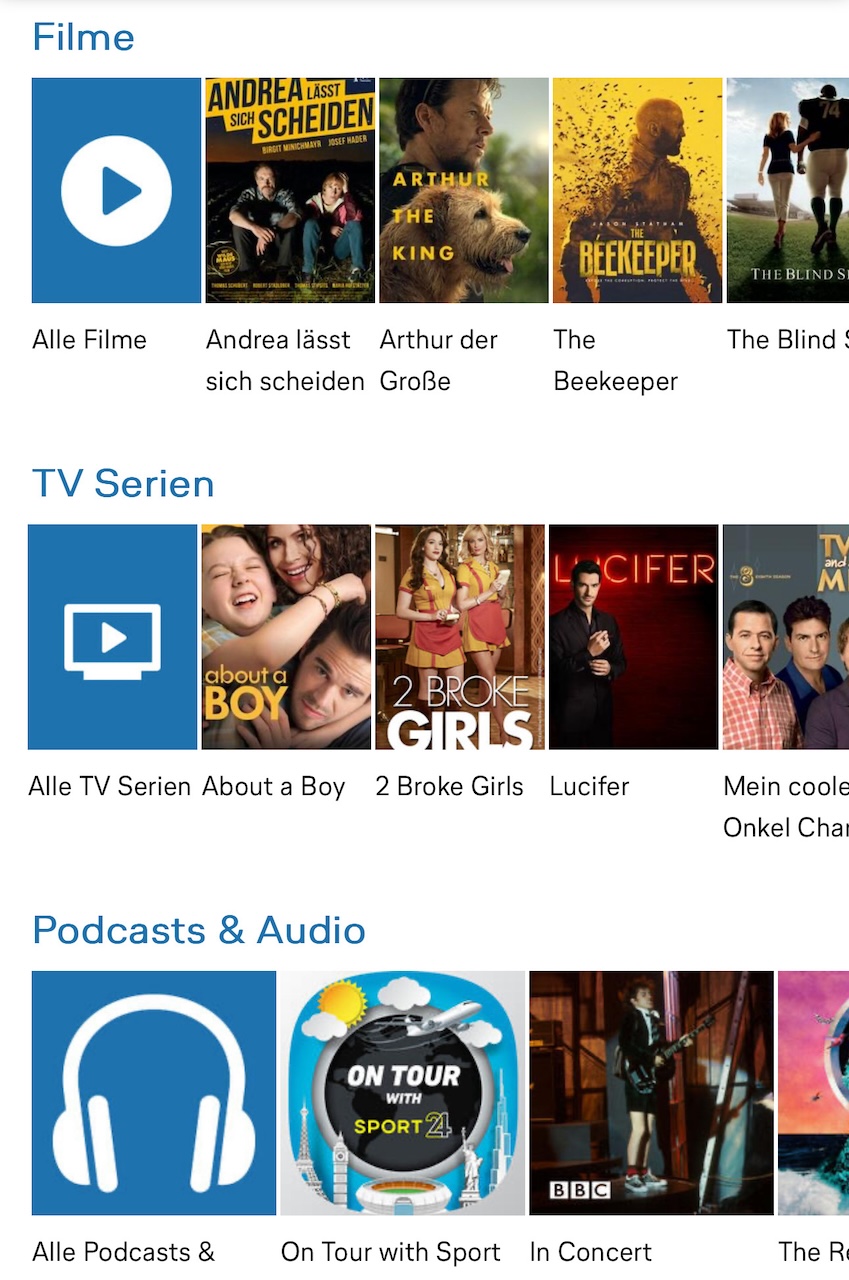Open the Alle TV Serien tile
The image size is (849, 1280).
[112, 637]
